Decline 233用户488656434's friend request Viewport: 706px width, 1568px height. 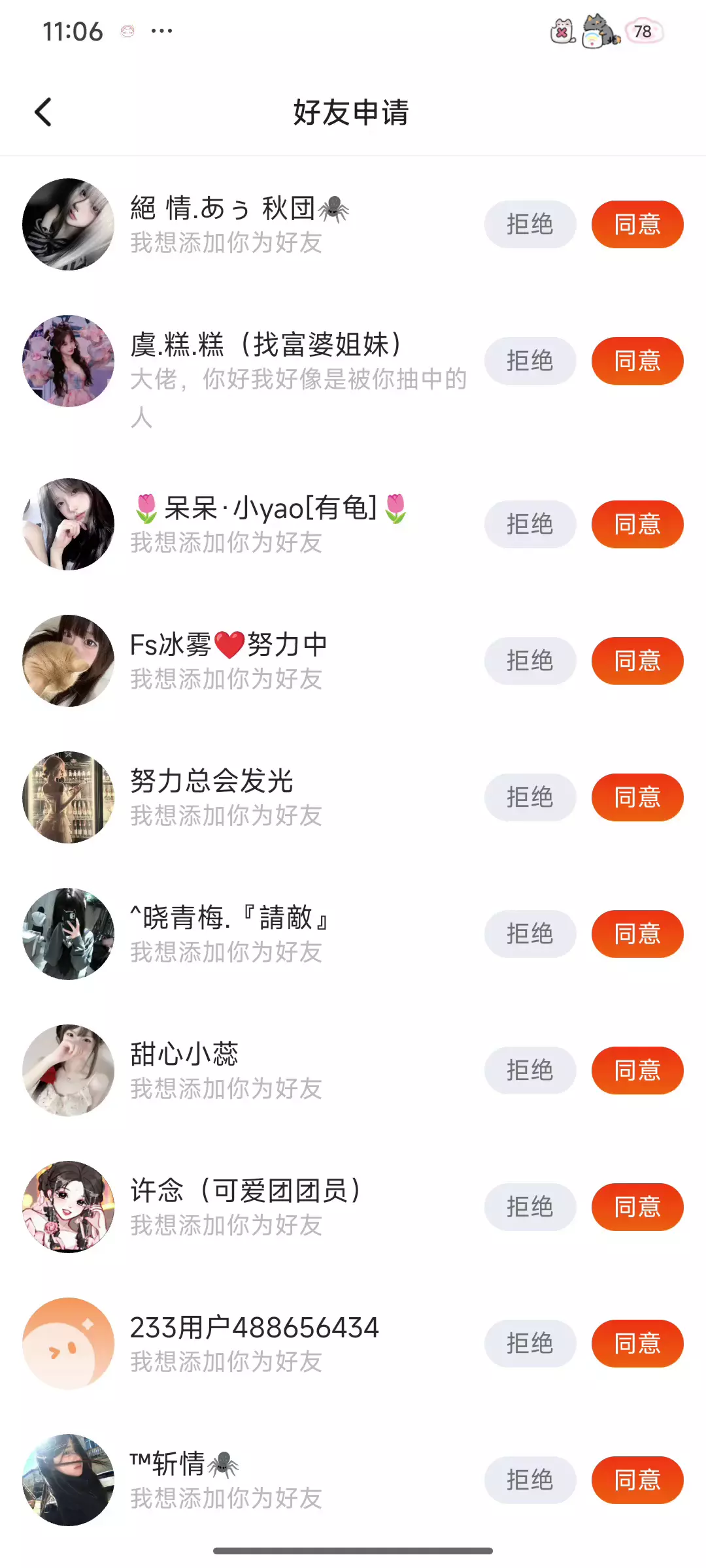click(x=529, y=1343)
